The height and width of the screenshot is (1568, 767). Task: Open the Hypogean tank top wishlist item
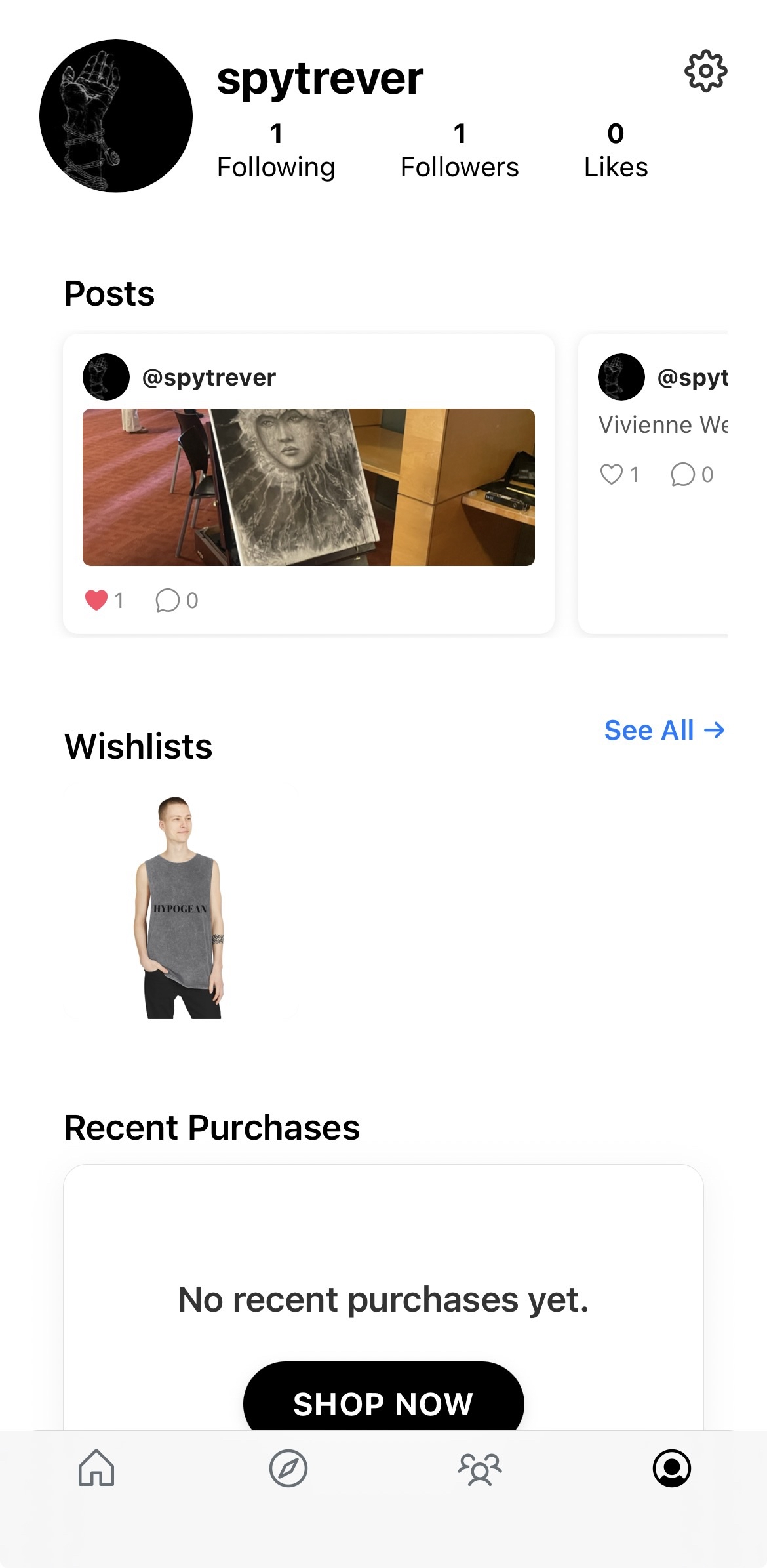(180, 908)
